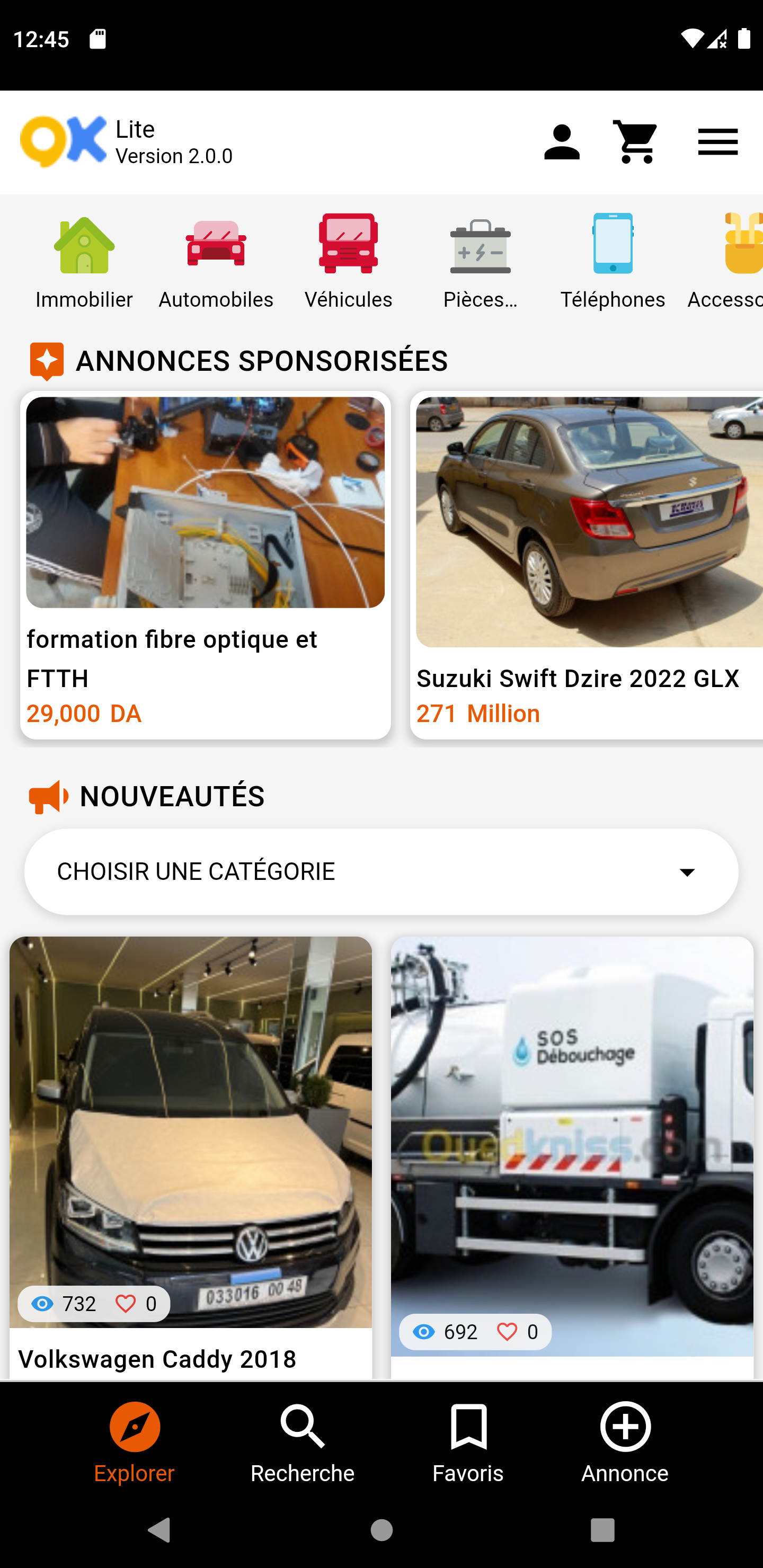Like the Volkswagen Caddy 2018 listing

[x=126, y=1304]
